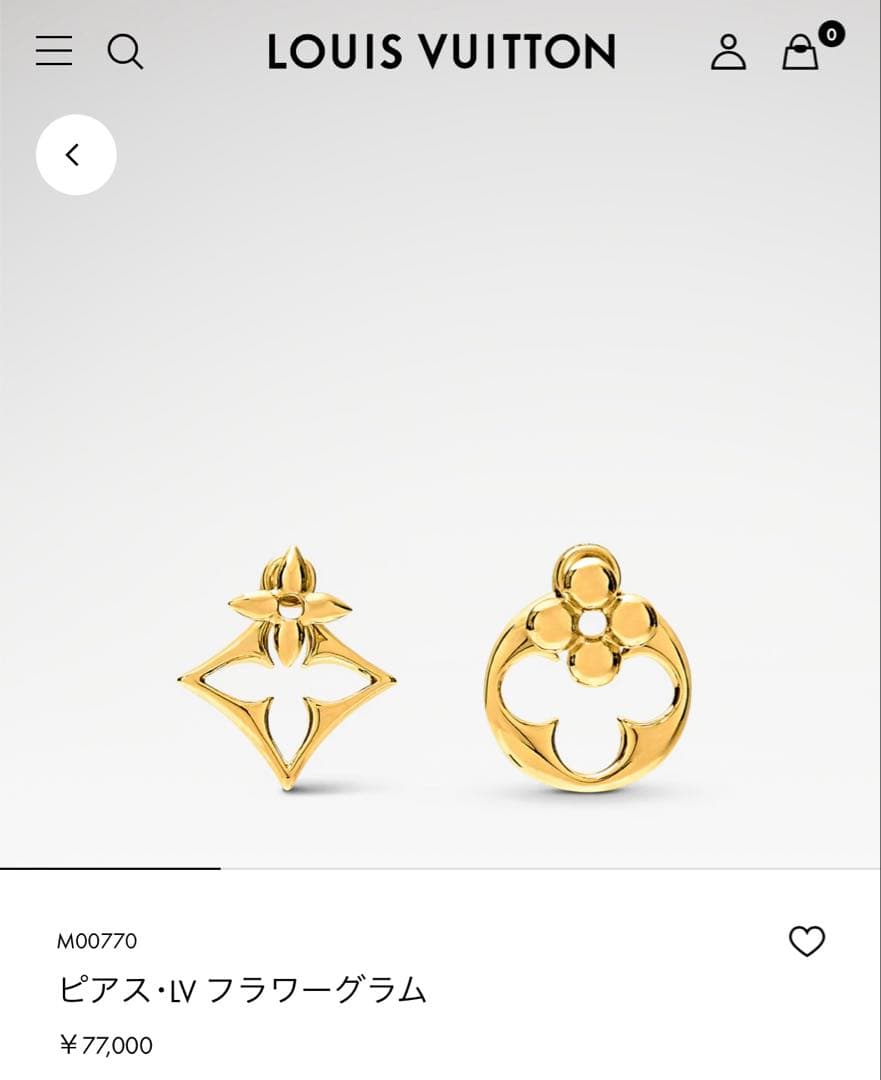View the shopping bag

tap(800, 52)
